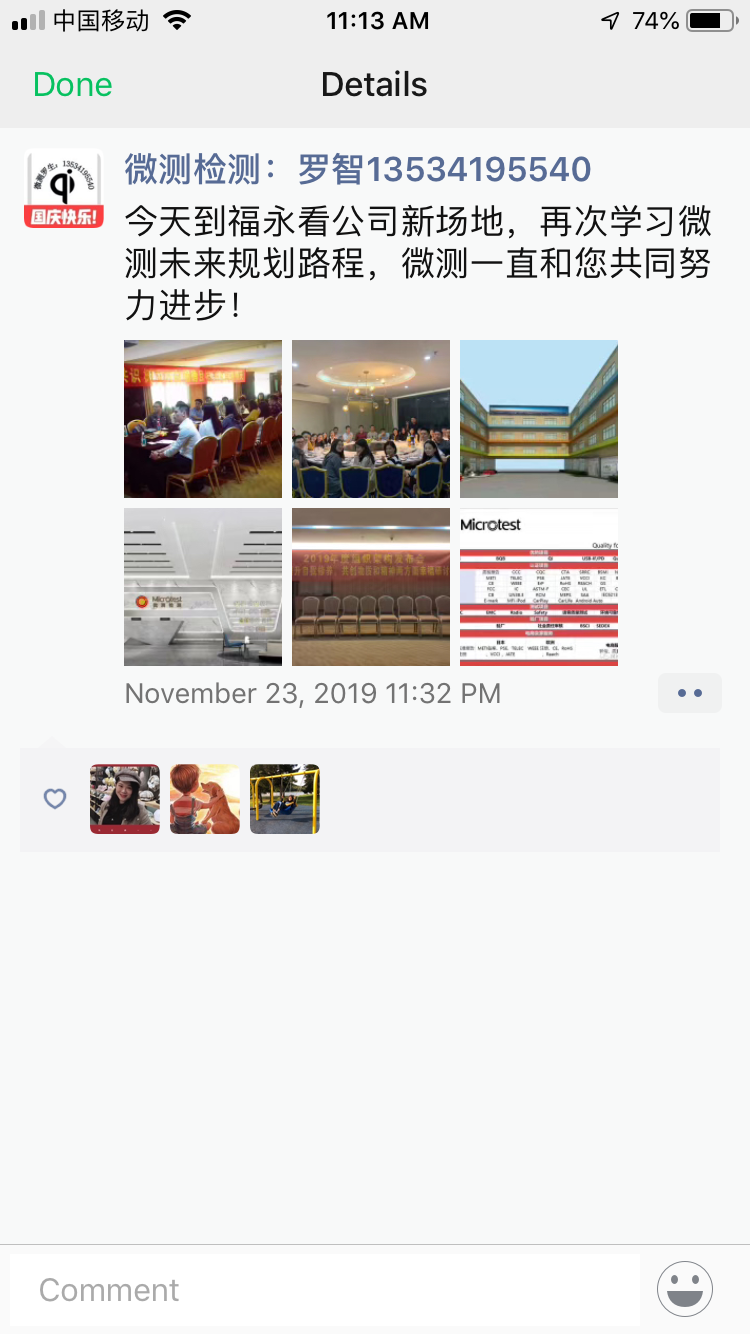Screen dimensions: 750x1334
Task: Open the poster's profile picture
Action: point(64,188)
